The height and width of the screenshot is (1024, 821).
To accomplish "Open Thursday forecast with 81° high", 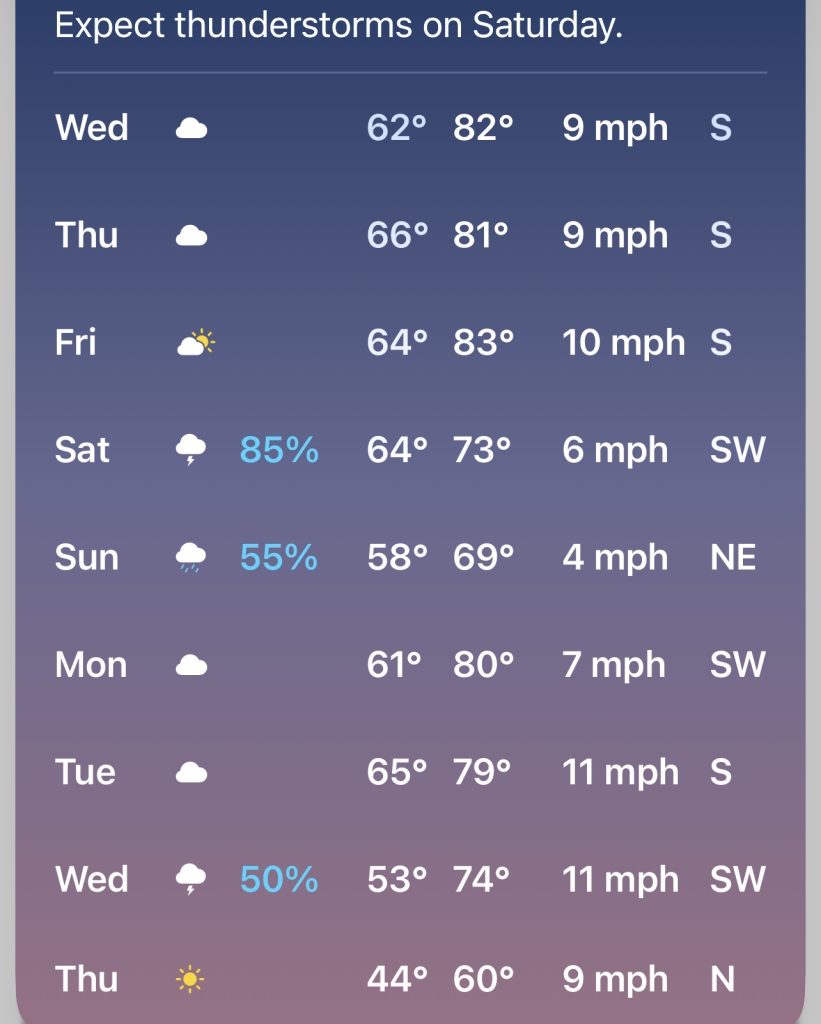I will coord(410,235).
